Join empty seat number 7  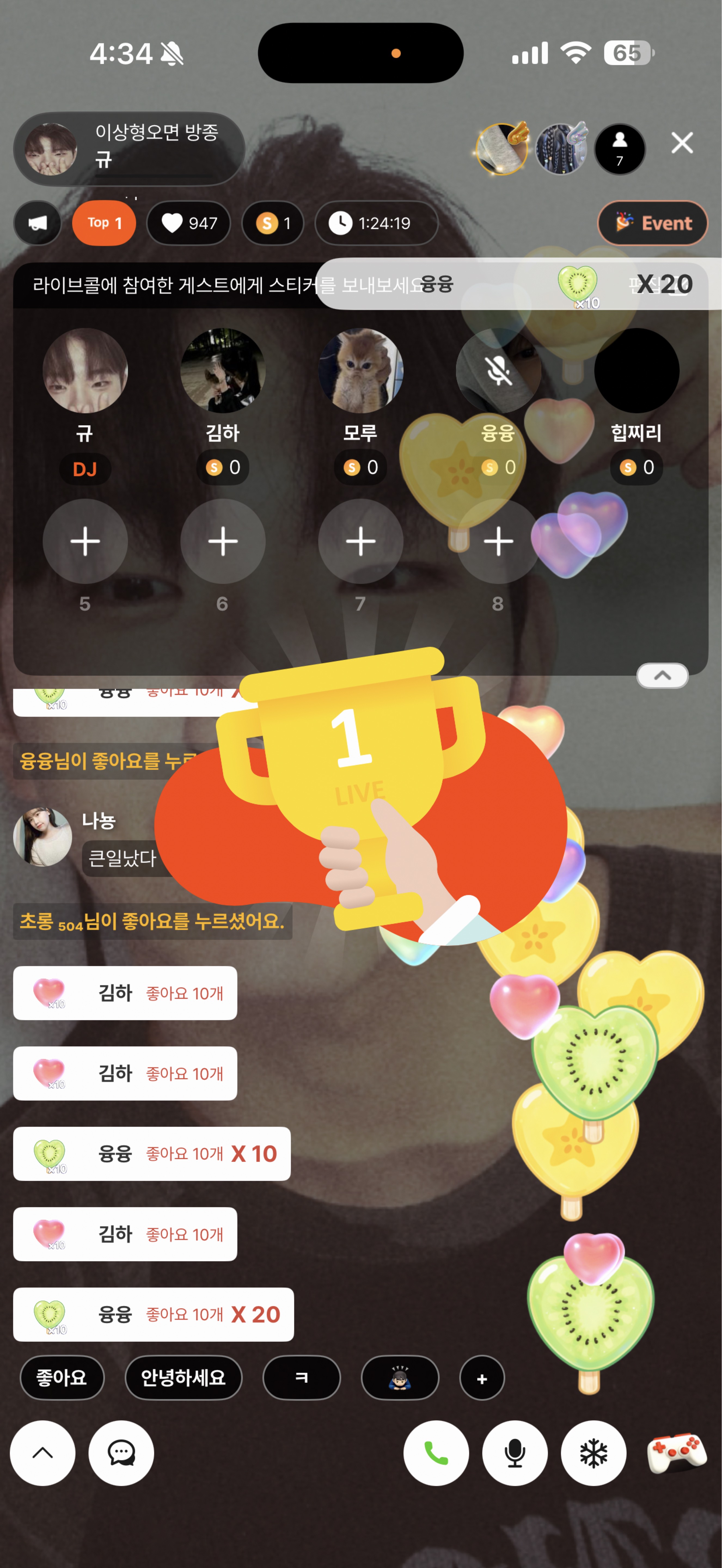click(360, 541)
